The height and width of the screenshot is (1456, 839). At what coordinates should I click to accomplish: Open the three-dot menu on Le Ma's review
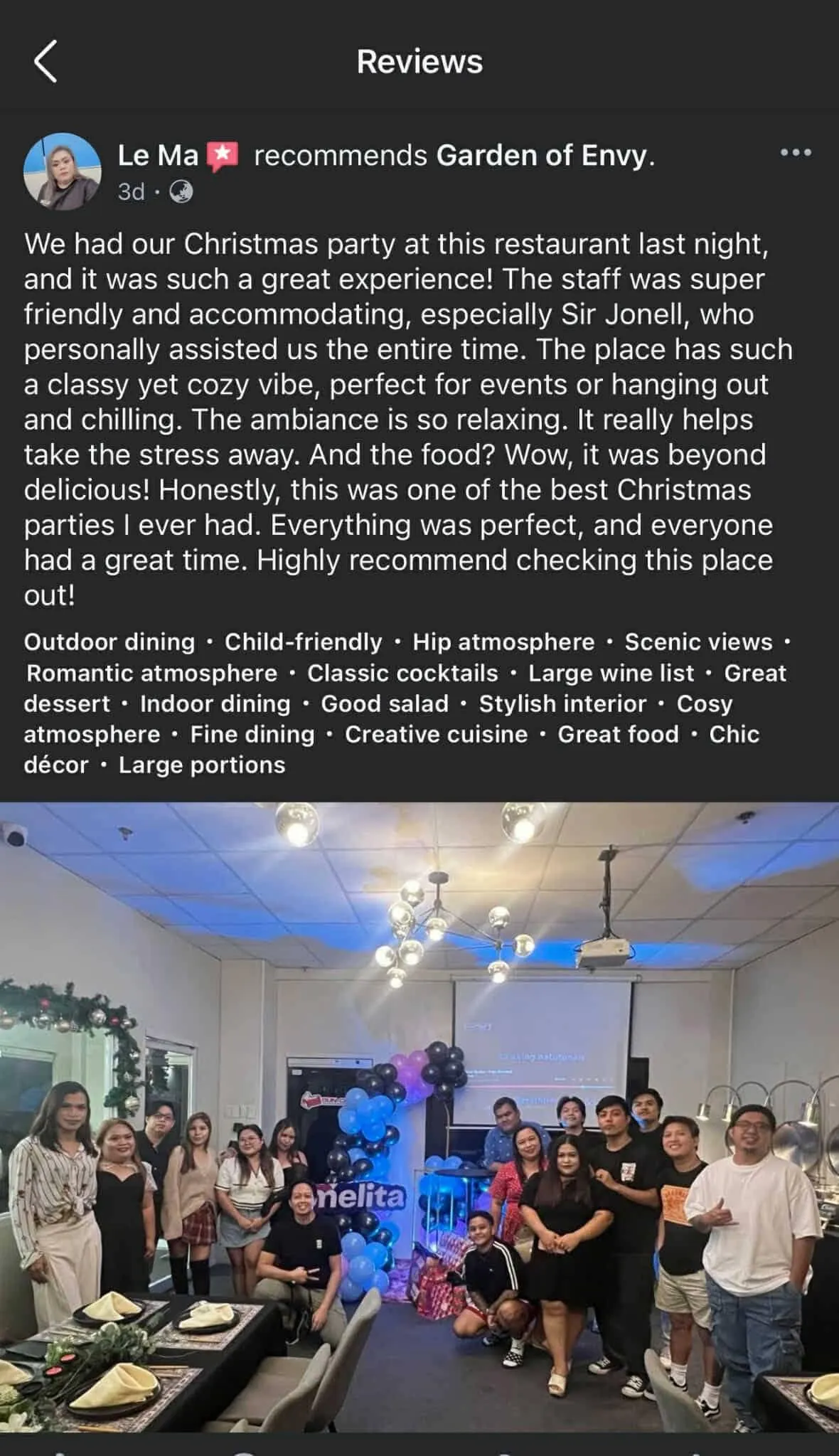pyautogui.click(x=795, y=152)
